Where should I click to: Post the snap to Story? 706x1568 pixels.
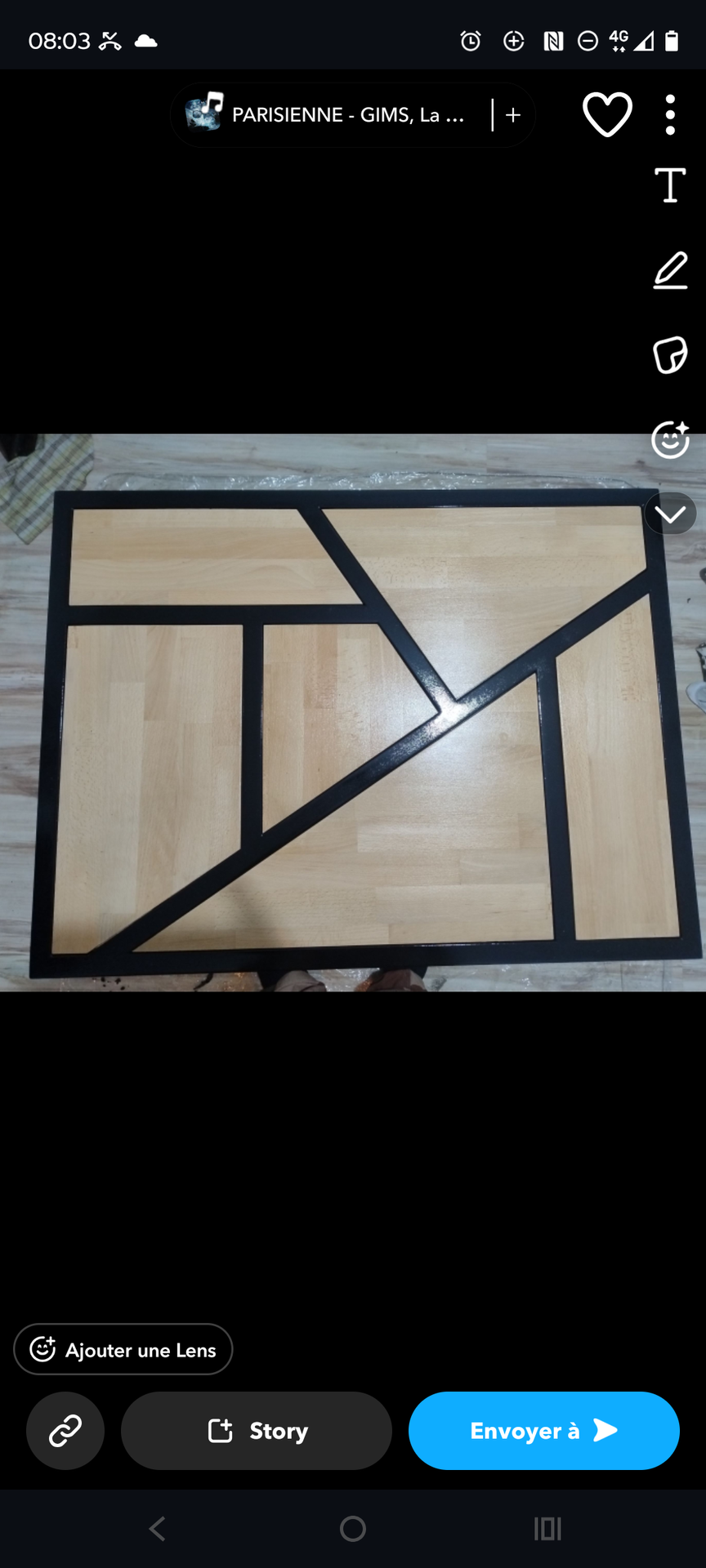pyautogui.click(x=257, y=1431)
